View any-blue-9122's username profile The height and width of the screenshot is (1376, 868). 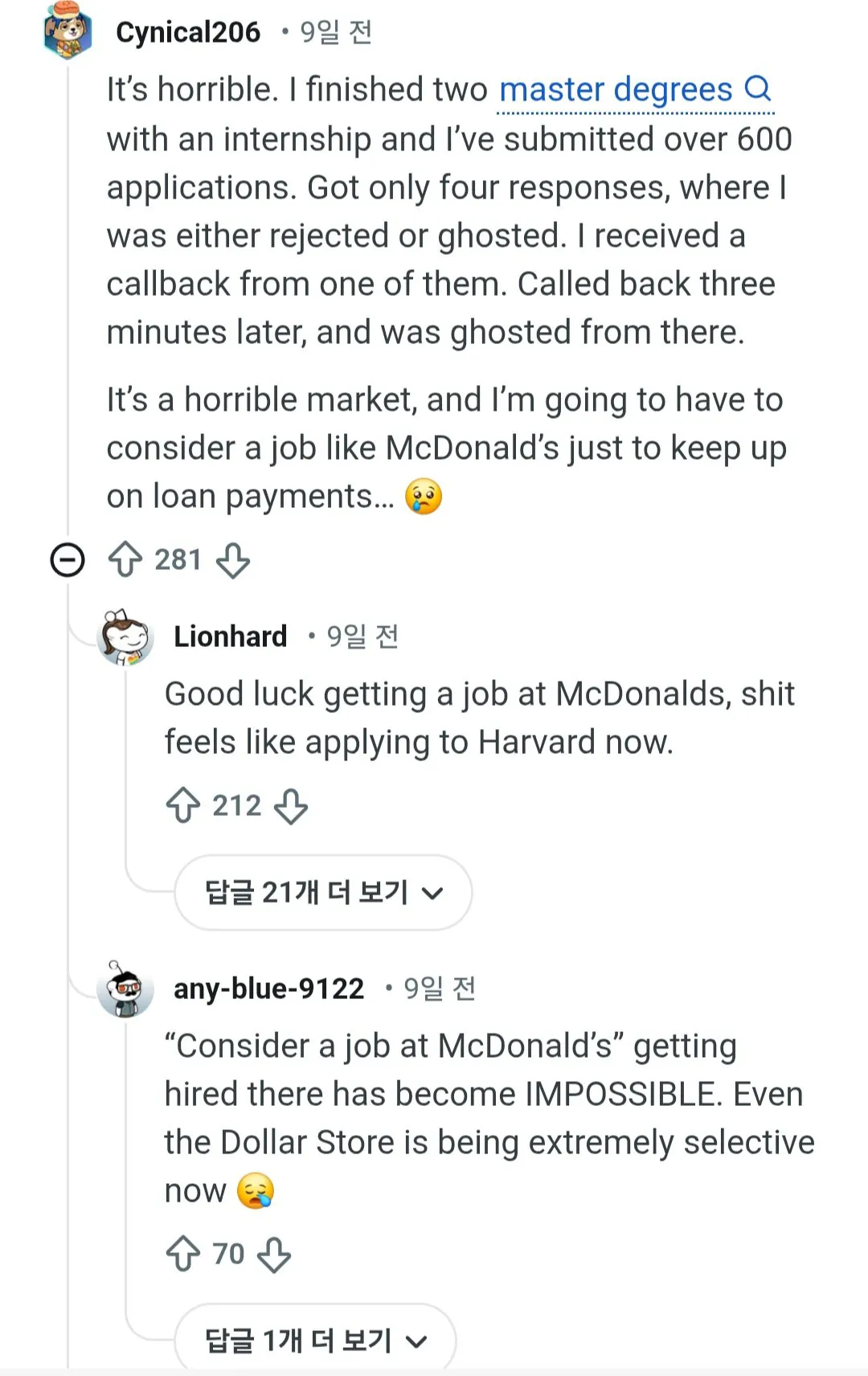(x=268, y=989)
